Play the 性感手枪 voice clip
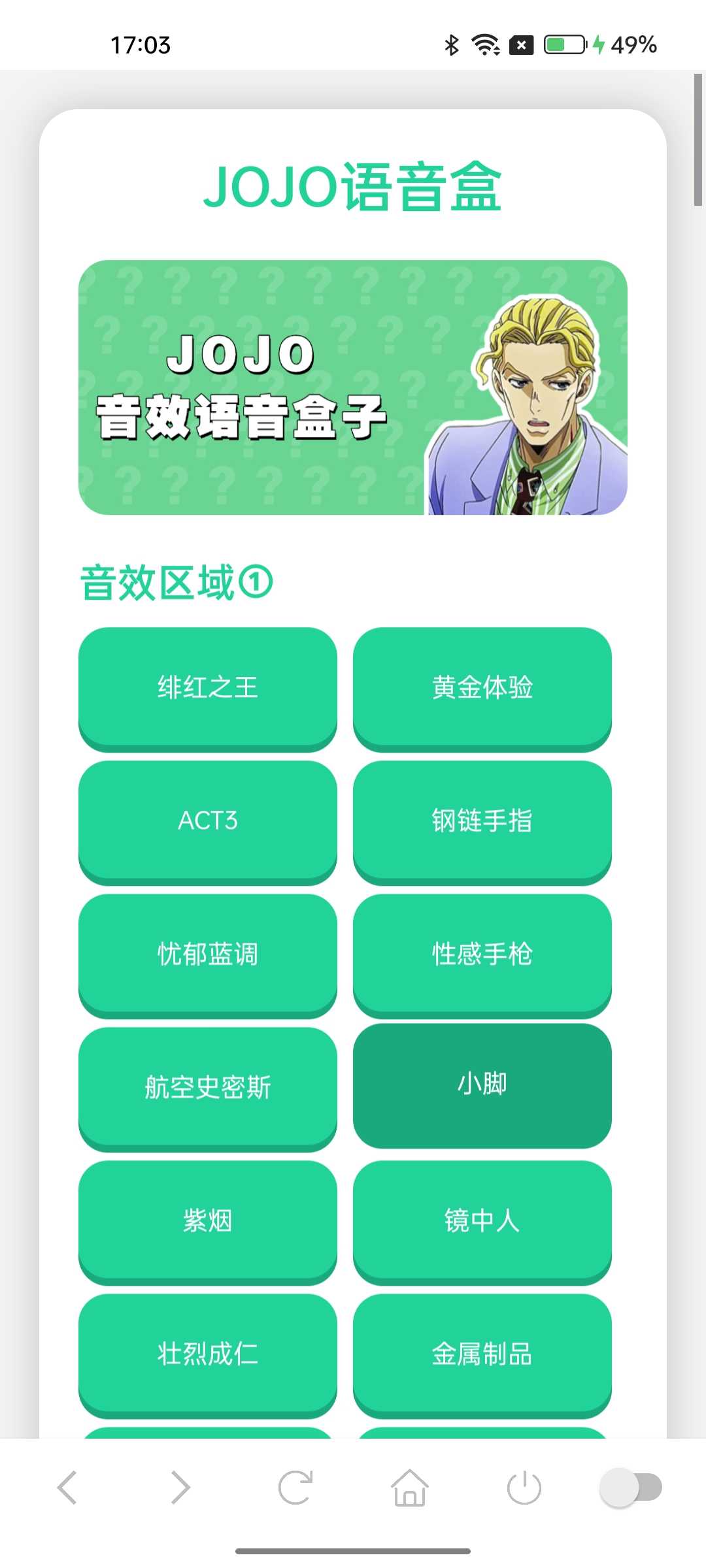The height and width of the screenshot is (1568, 706). pyautogui.click(x=482, y=954)
